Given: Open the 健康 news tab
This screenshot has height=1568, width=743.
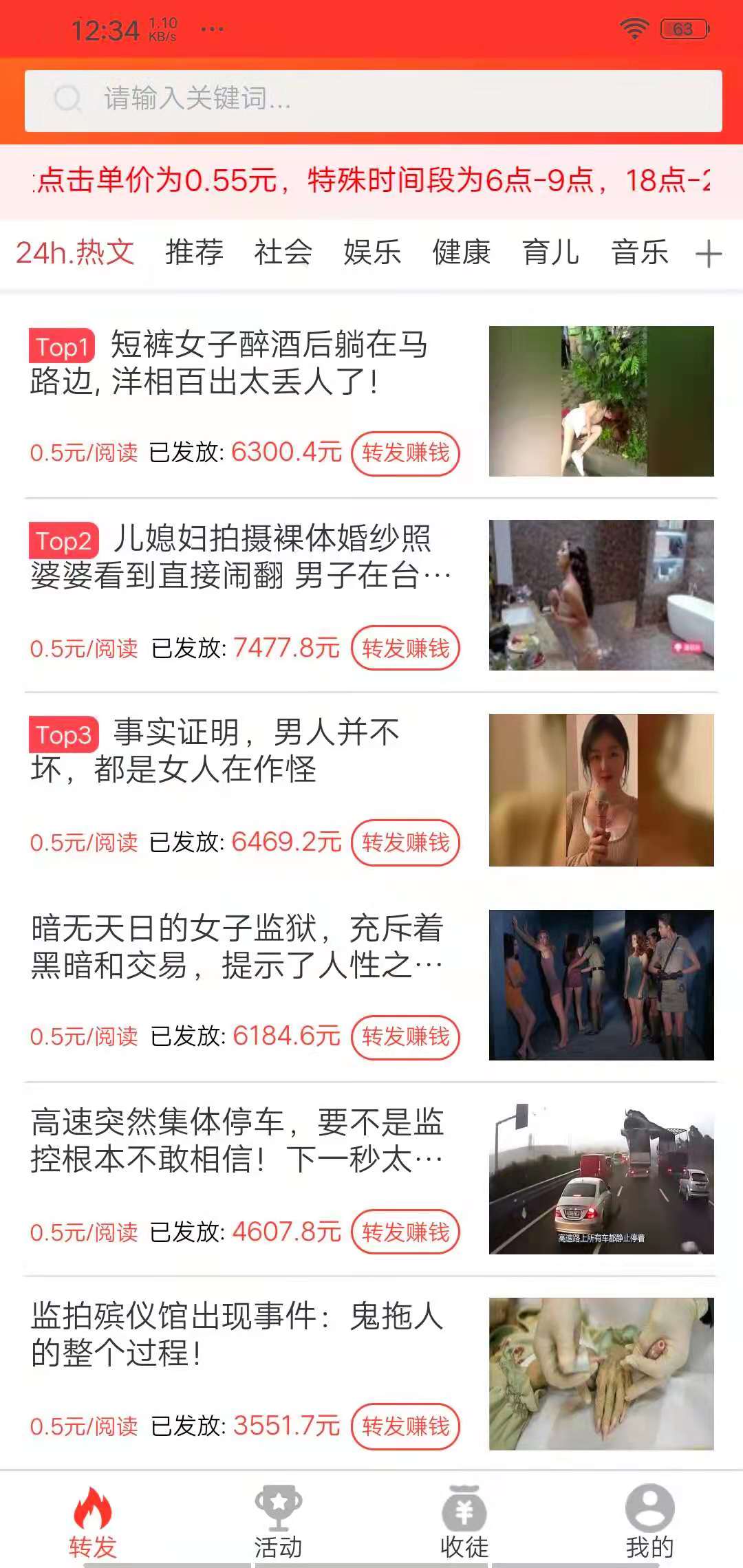Looking at the screenshot, I should (x=460, y=254).
